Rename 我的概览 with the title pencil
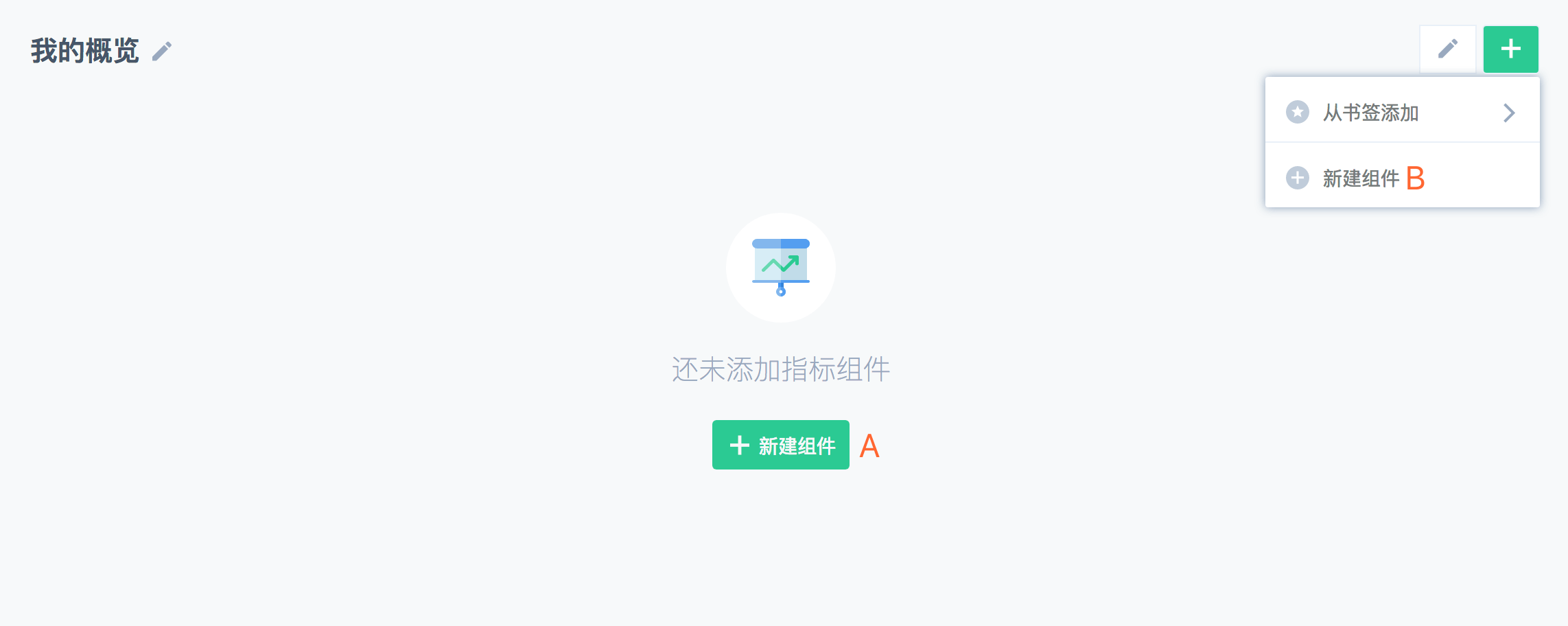The image size is (1568, 626). tap(162, 51)
